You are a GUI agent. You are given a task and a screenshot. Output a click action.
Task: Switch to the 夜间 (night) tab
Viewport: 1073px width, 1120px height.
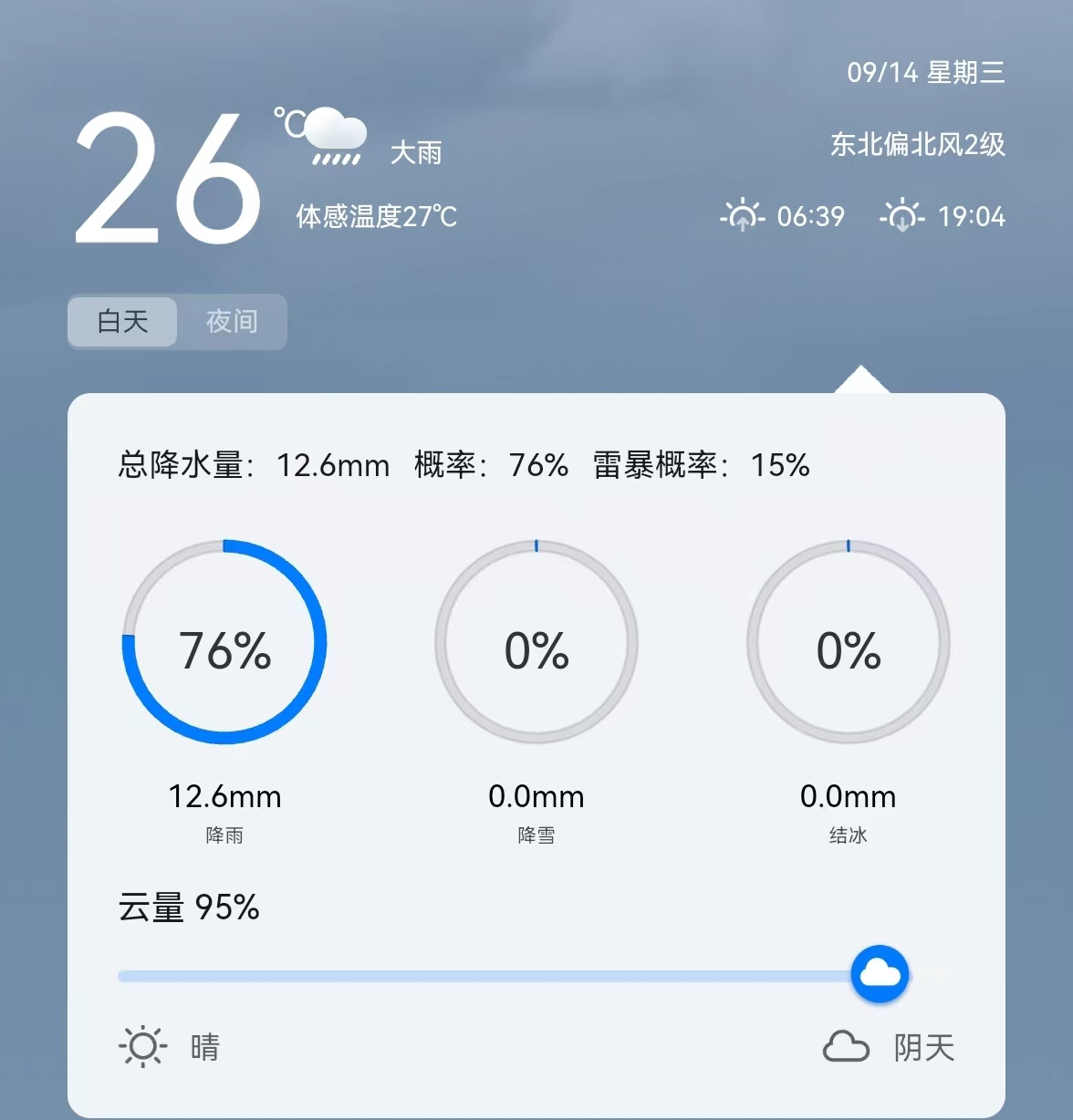[x=232, y=322]
